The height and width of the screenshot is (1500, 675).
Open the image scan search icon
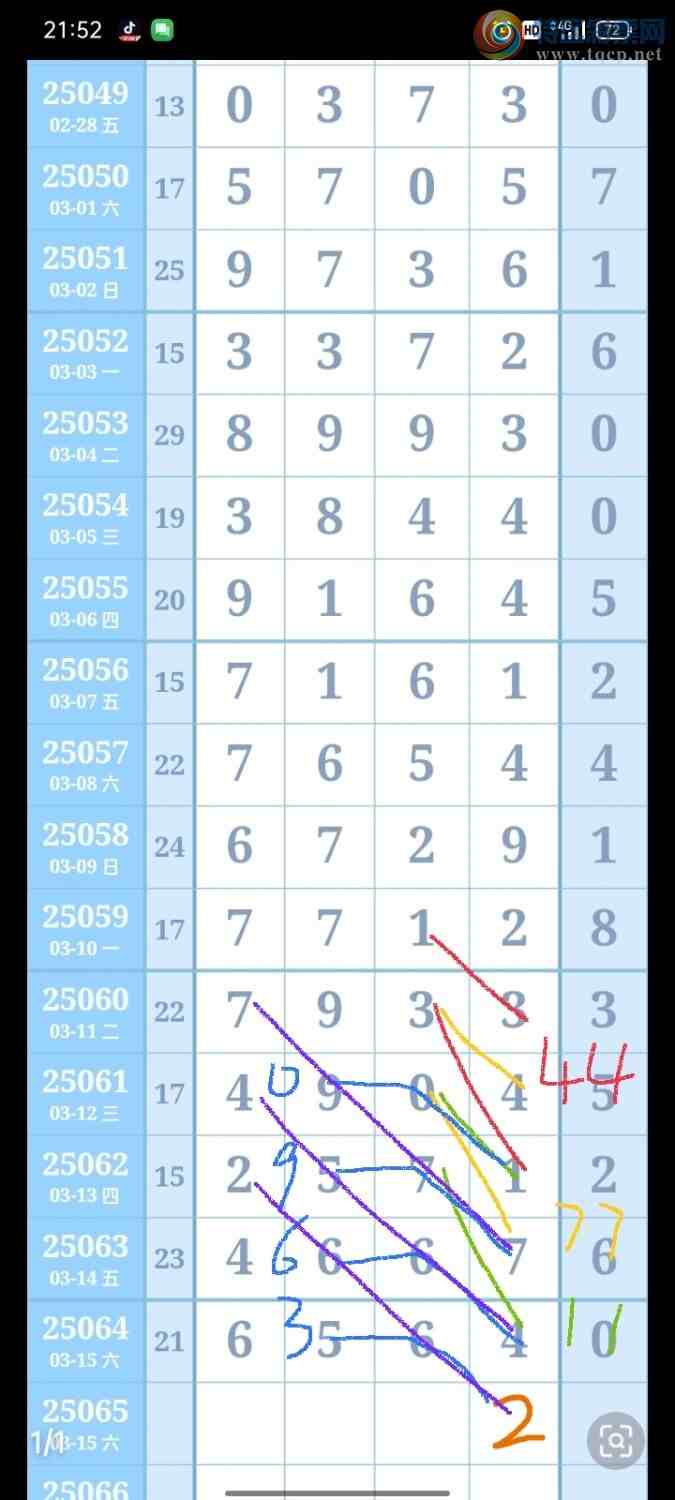(616, 1440)
